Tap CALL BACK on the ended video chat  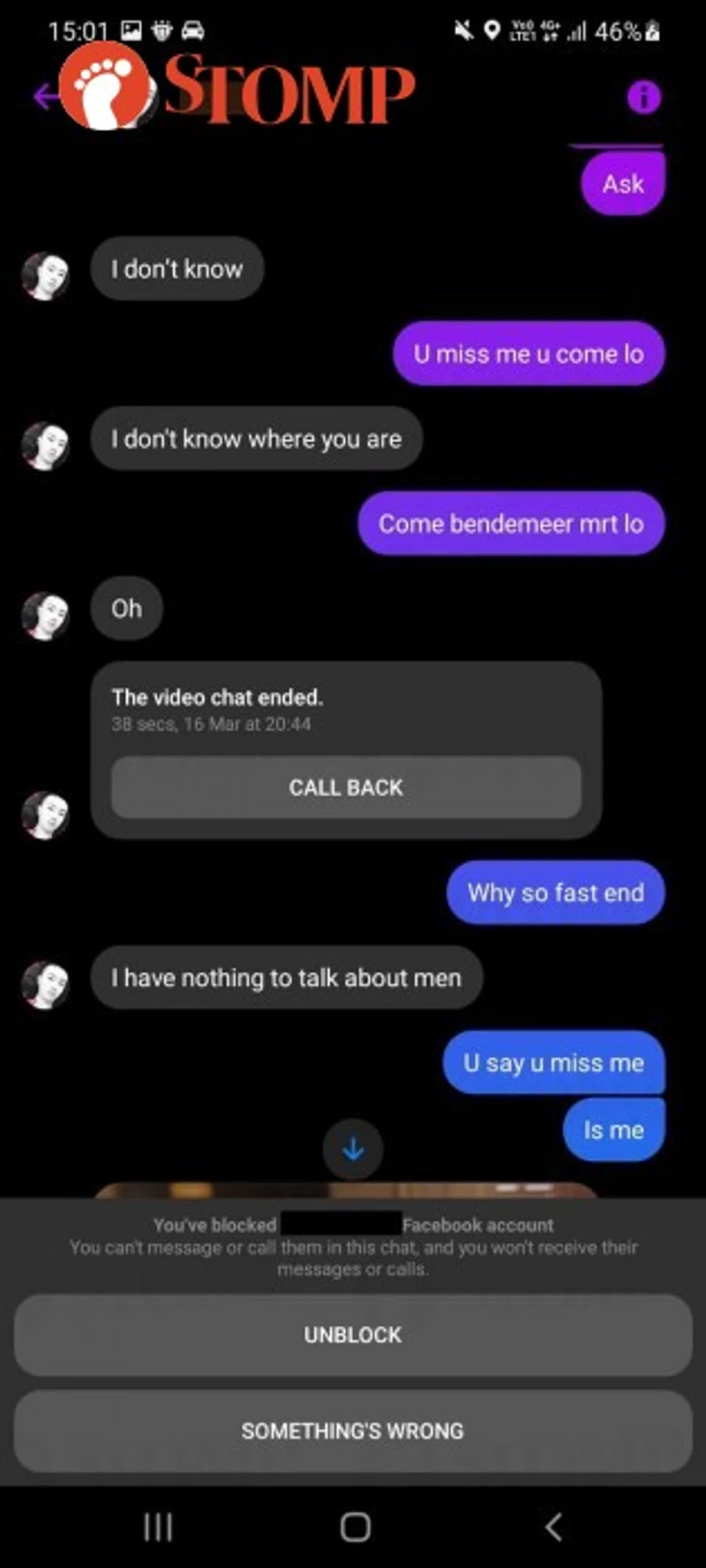tap(346, 787)
